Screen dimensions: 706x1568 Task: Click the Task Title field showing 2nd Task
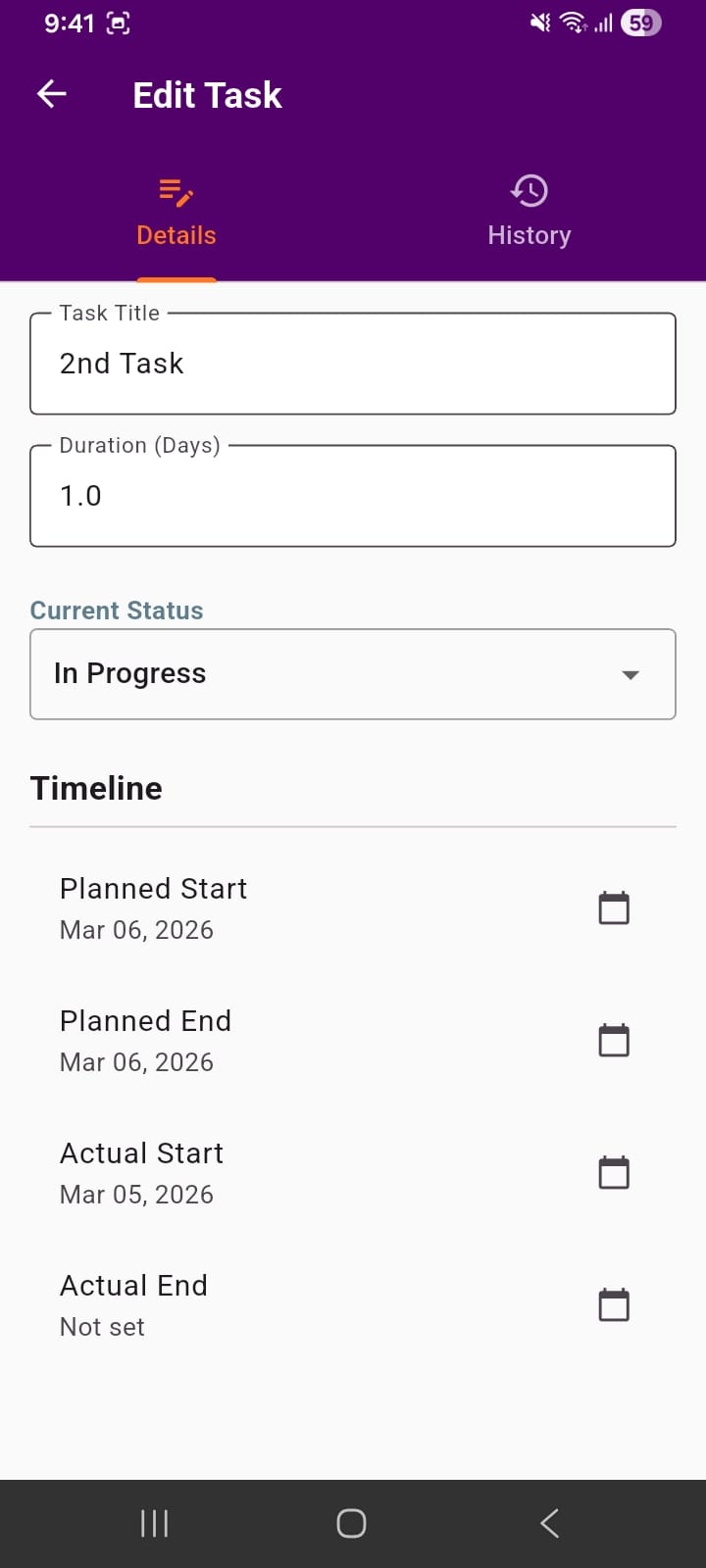tap(353, 363)
